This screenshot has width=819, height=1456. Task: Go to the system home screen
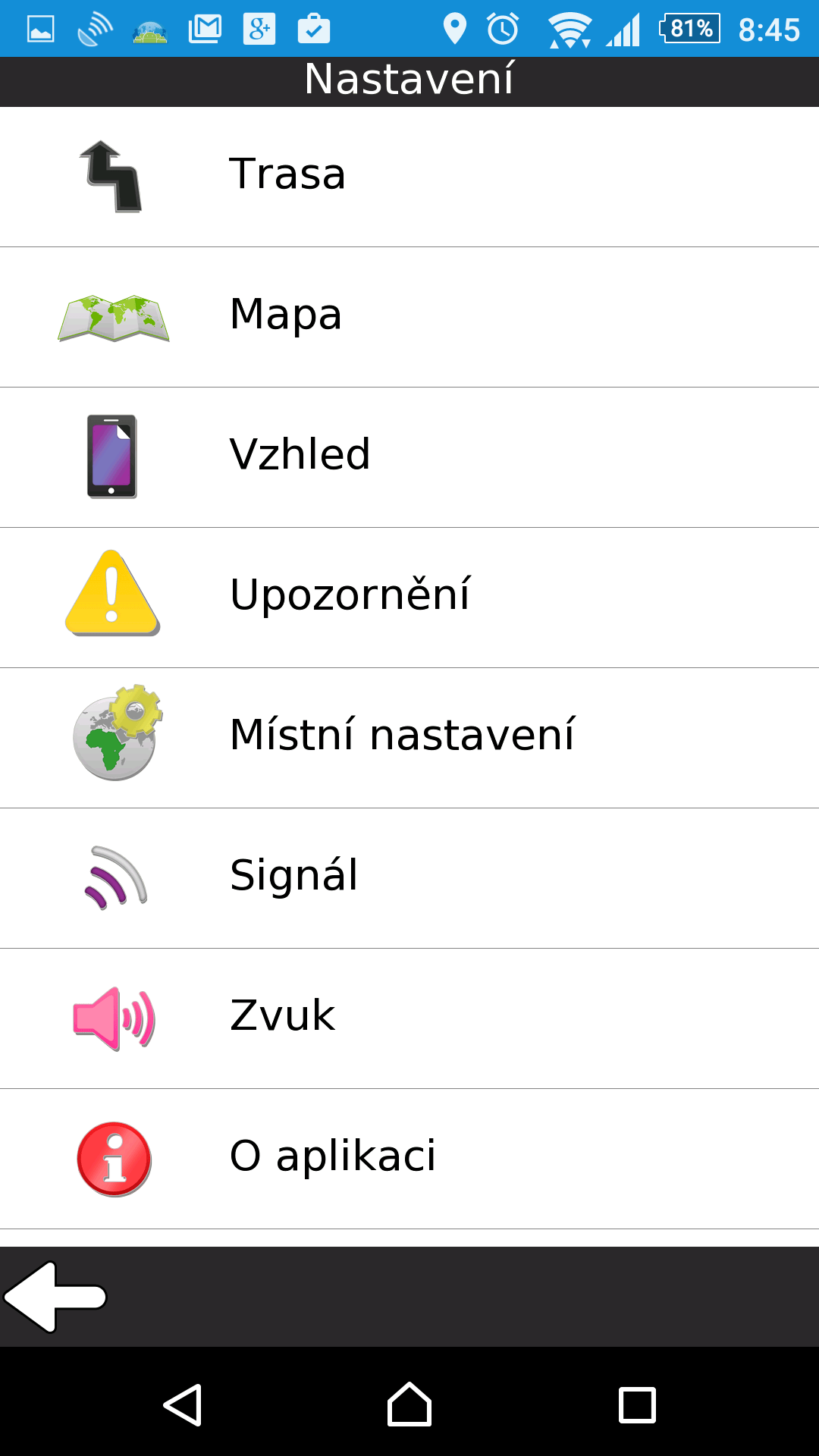[409, 1404]
